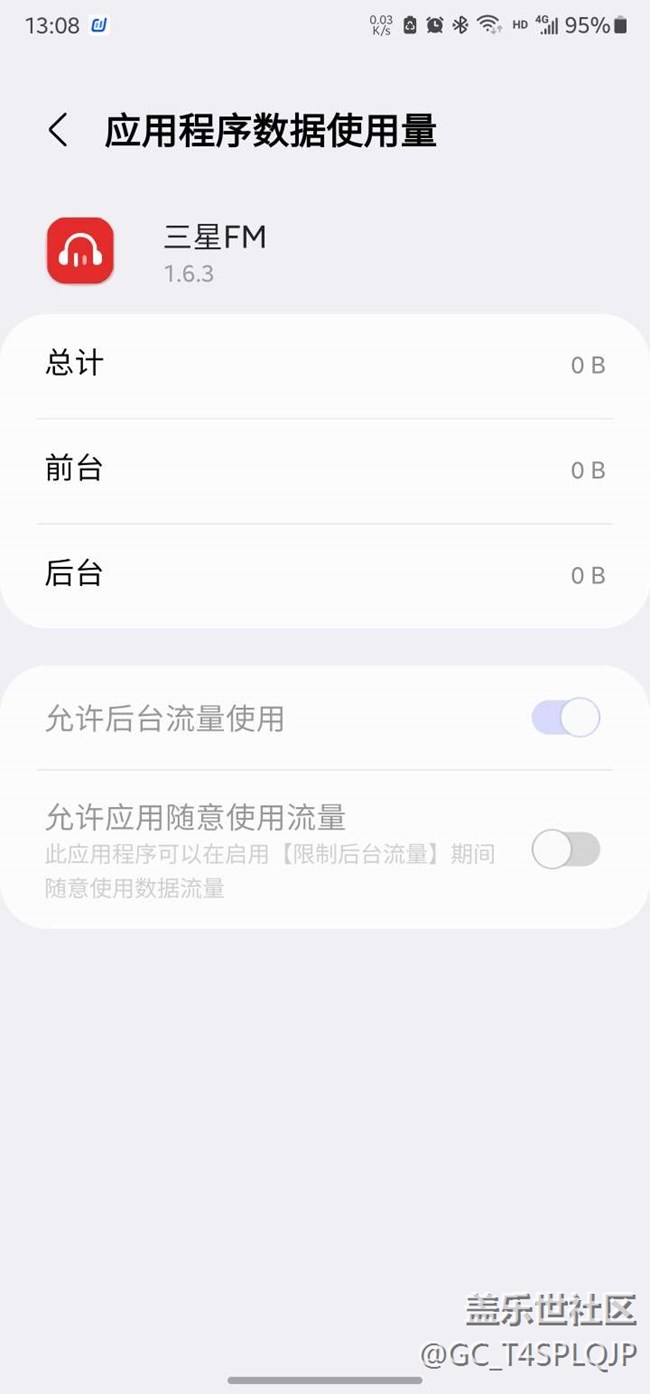The image size is (650, 1394).
Task: Toggle 允许应用随意使用流量 switch
Action: coord(566,850)
